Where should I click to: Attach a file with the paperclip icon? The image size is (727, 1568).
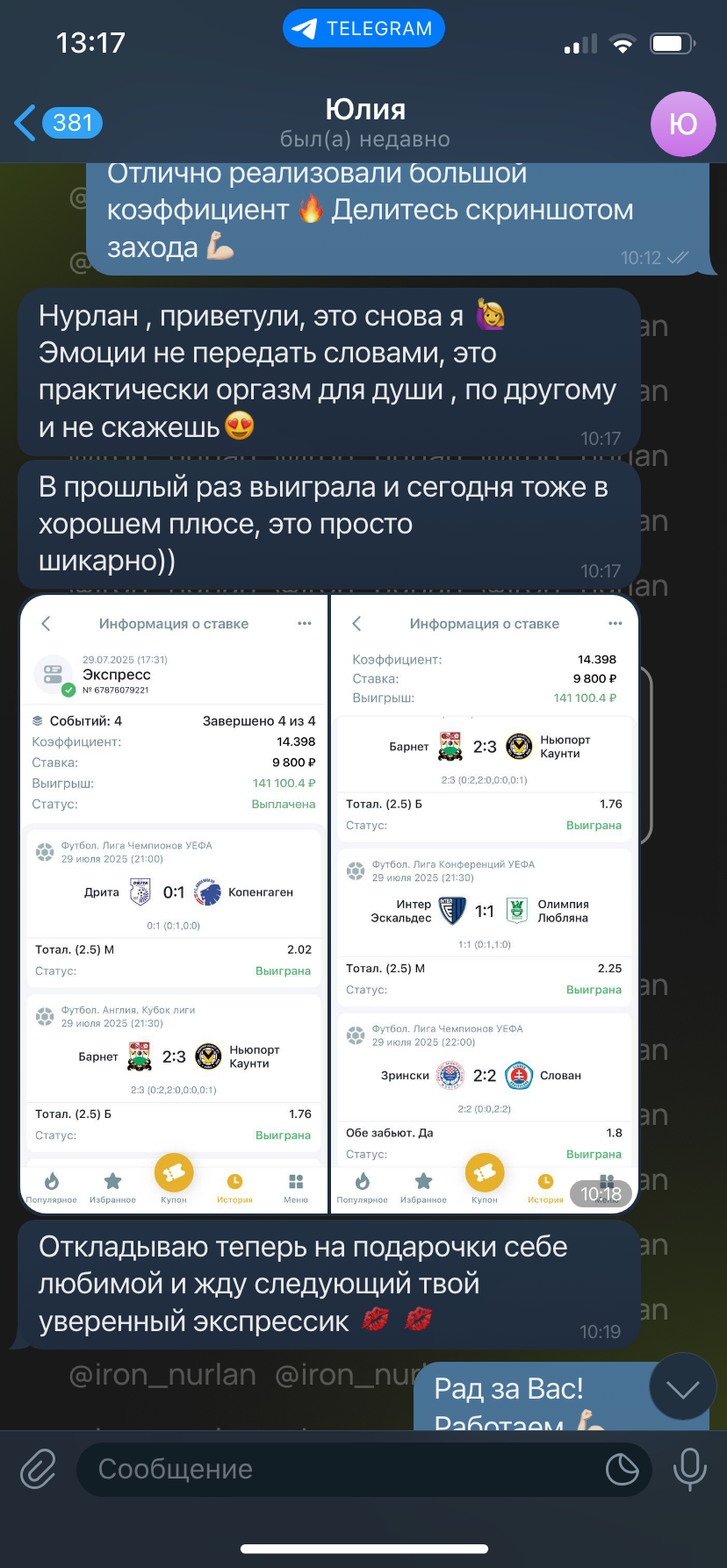pos(39,1469)
